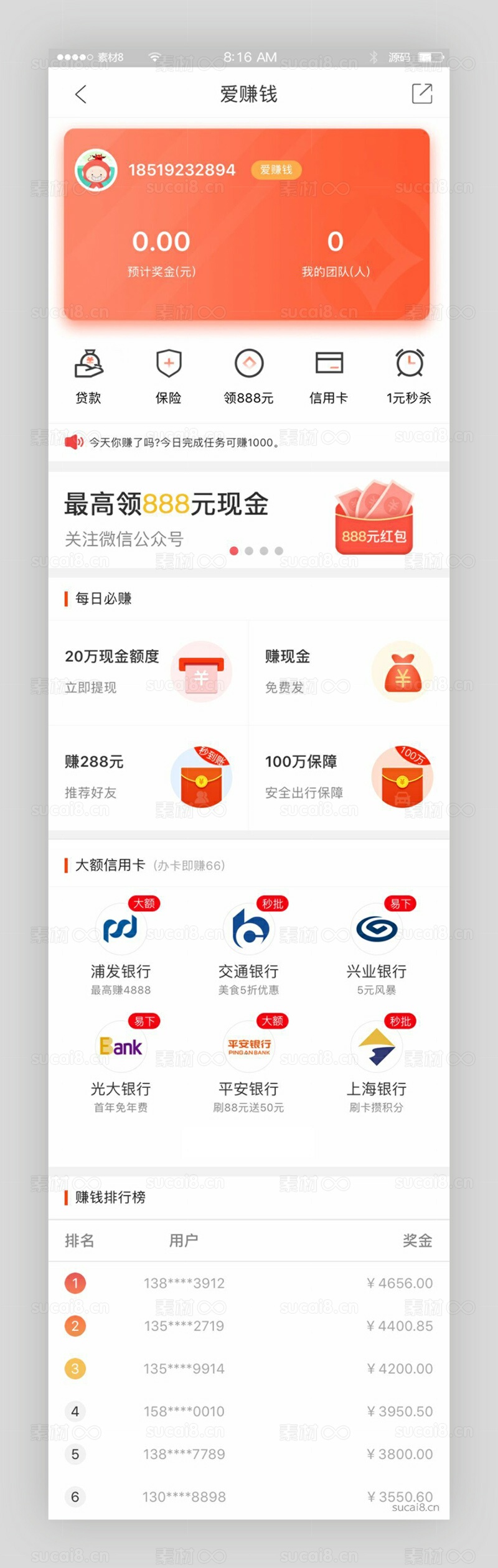This screenshot has width=498, height=1568.
Task: Open the 20万现金额度 card
Action: click(148, 672)
